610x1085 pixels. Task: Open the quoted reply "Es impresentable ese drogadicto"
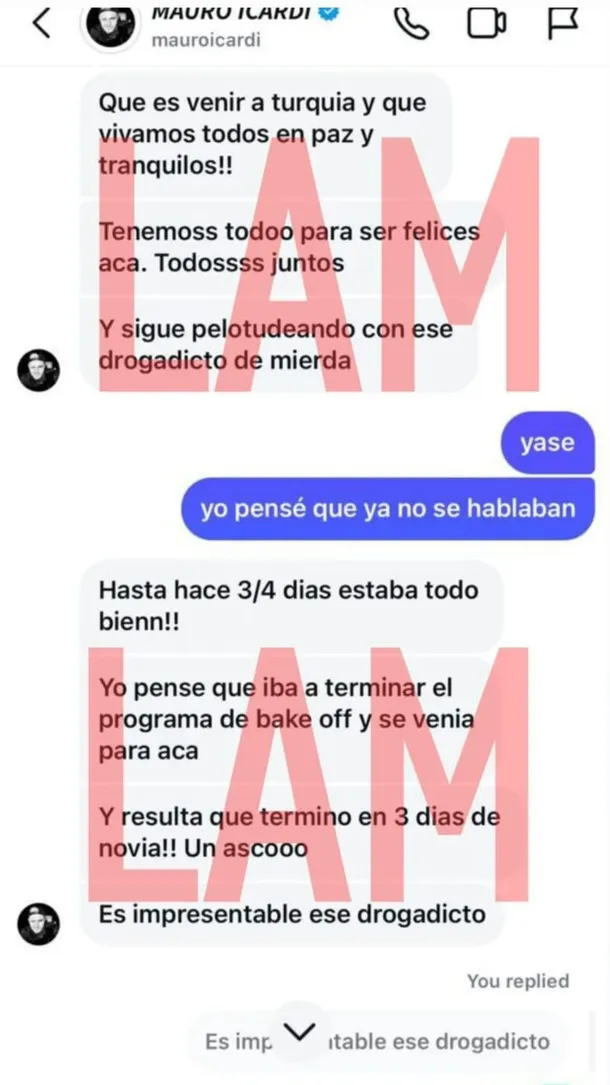click(450, 1041)
